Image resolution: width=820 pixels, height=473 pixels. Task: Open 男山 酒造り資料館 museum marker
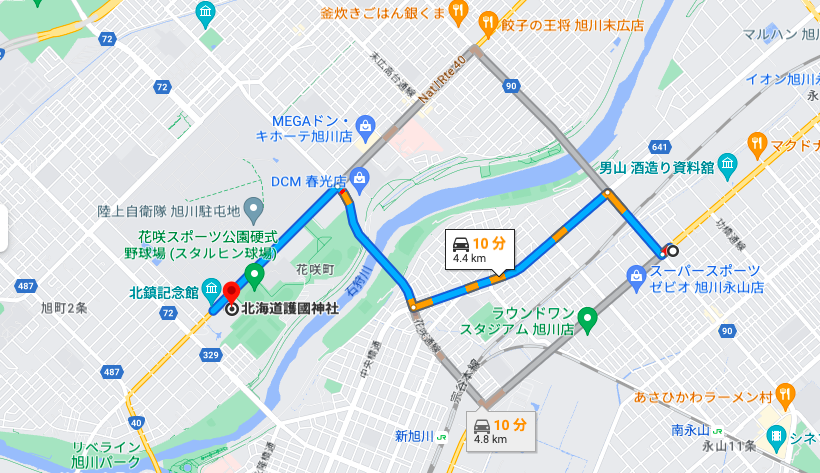click(x=728, y=163)
